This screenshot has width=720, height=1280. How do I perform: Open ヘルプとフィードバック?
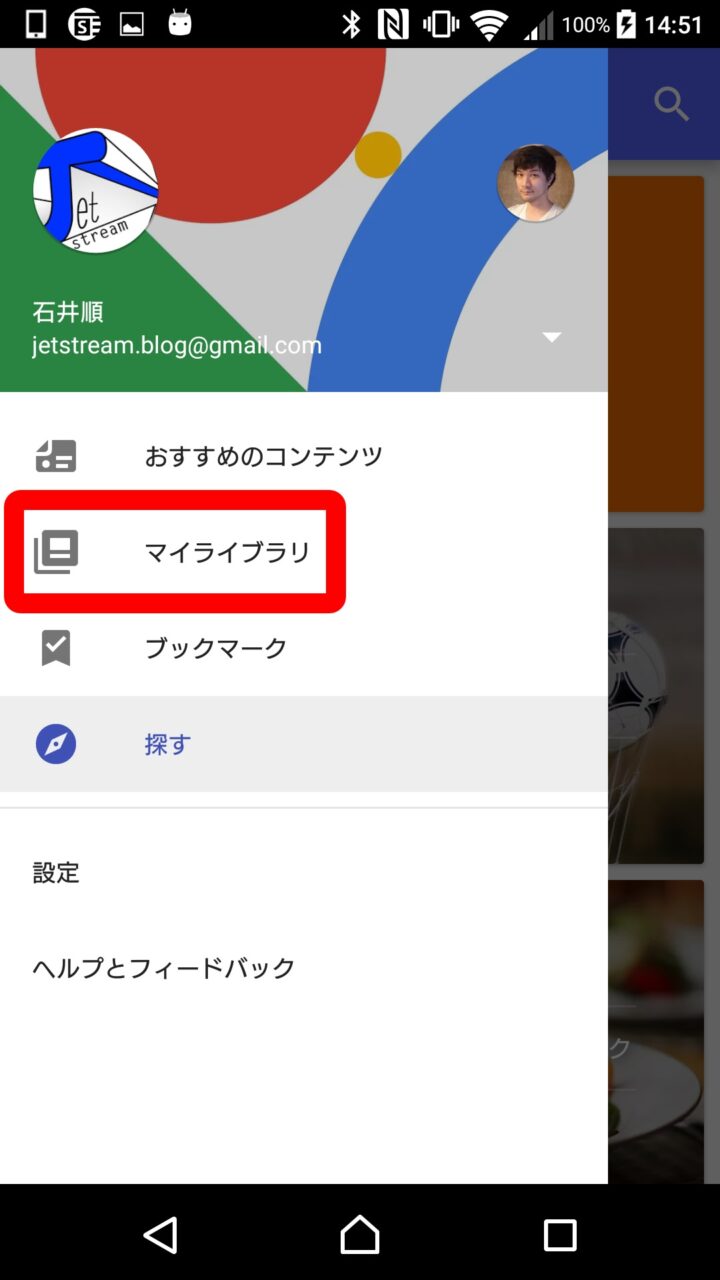(x=164, y=968)
